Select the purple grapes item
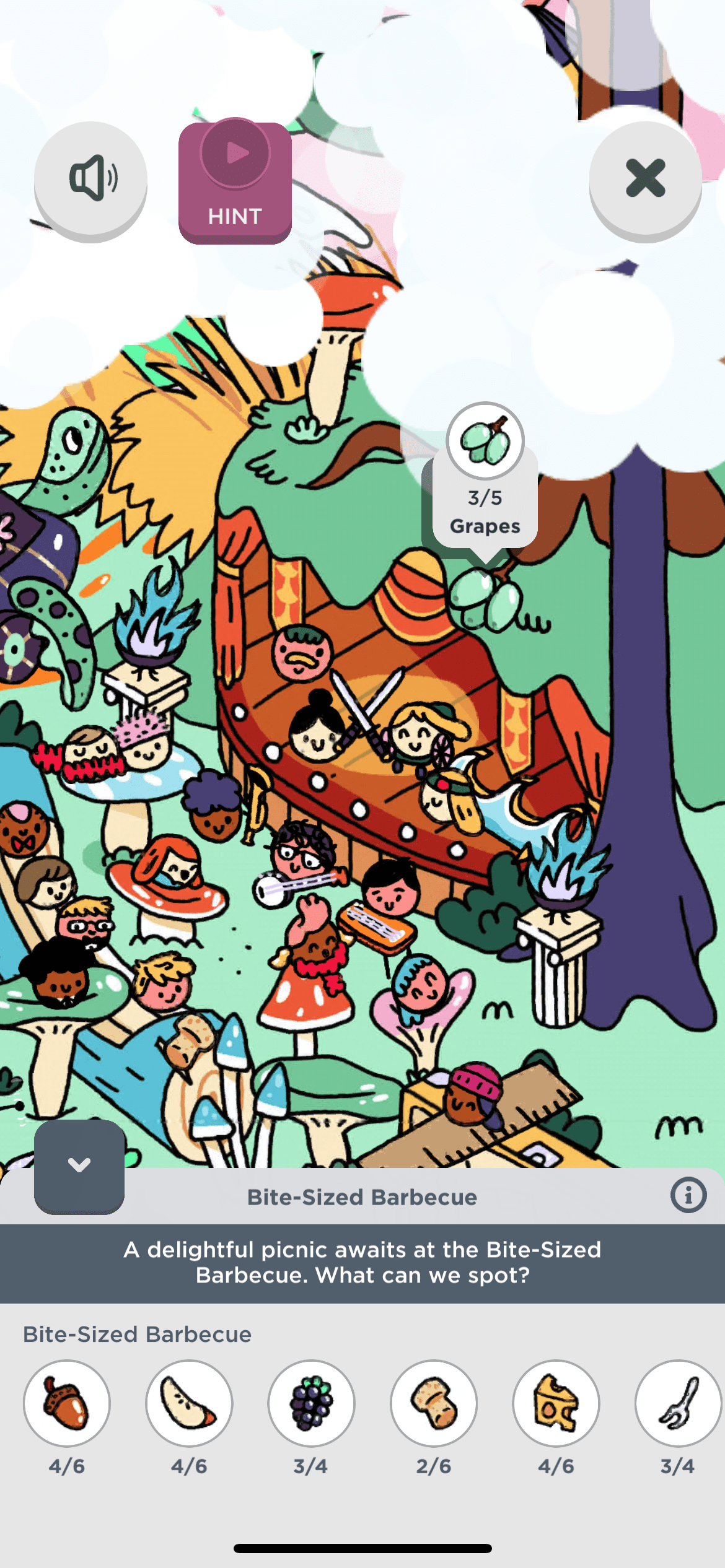Image resolution: width=725 pixels, height=1568 pixels. pyautogui.click(x=311, y=1403)
